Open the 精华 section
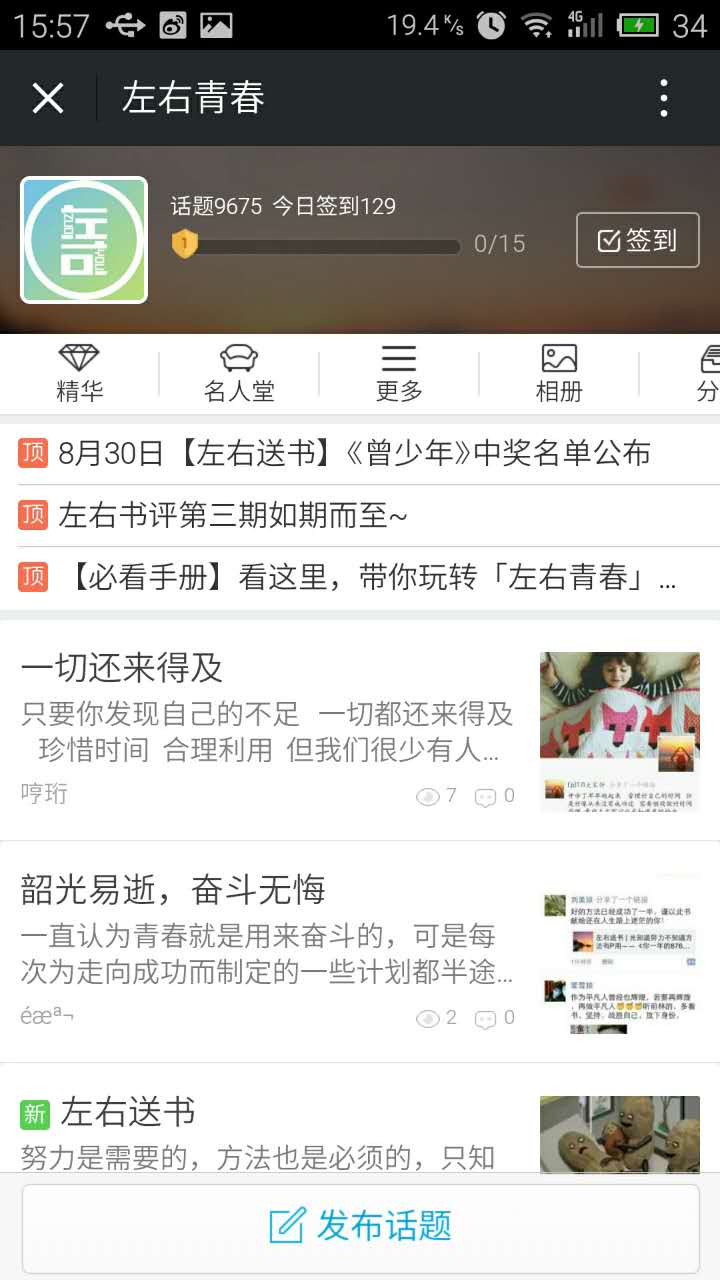Viewport: 720px width, 1280px height. coord(79,374)
